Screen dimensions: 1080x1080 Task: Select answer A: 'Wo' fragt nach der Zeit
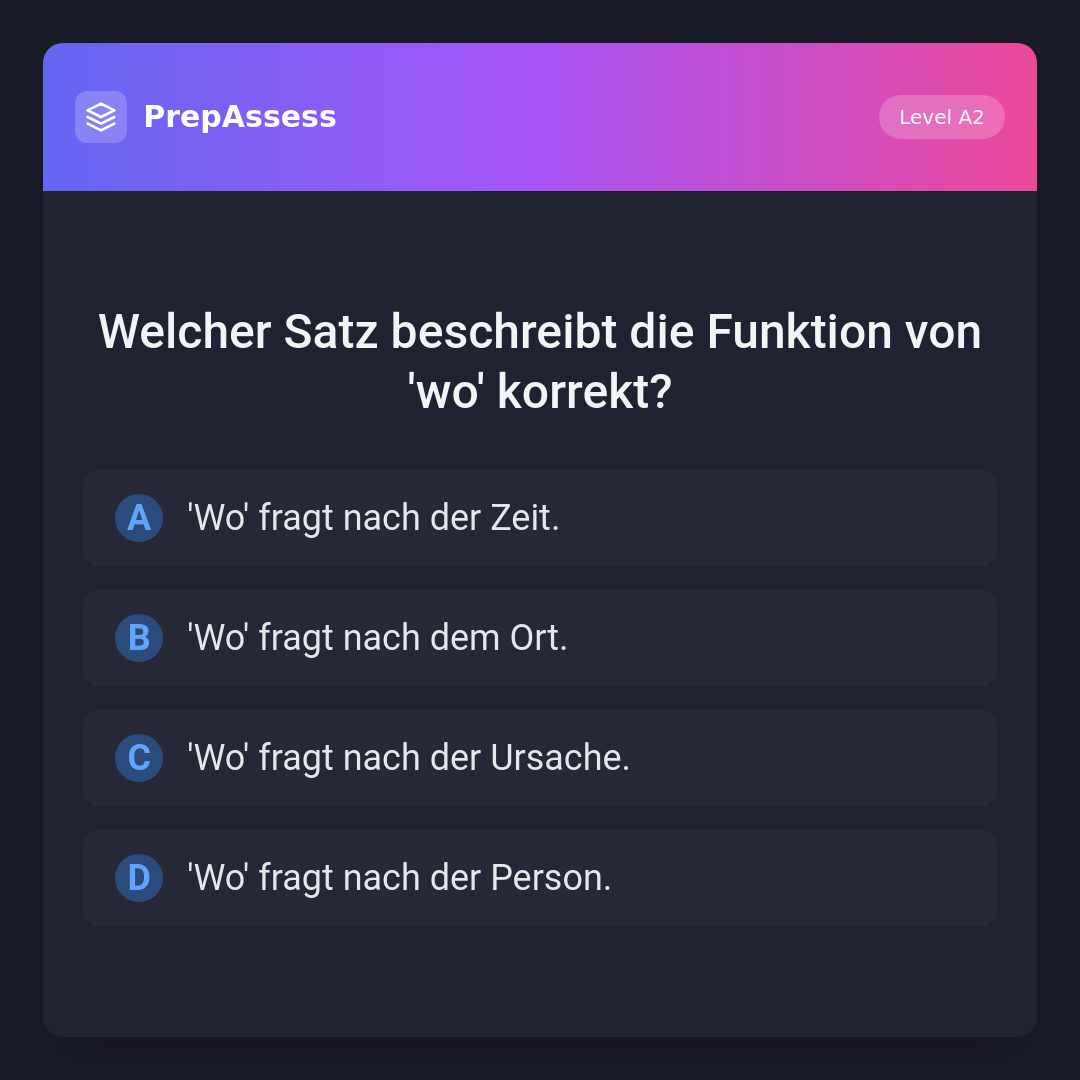[x=539, y=518]
